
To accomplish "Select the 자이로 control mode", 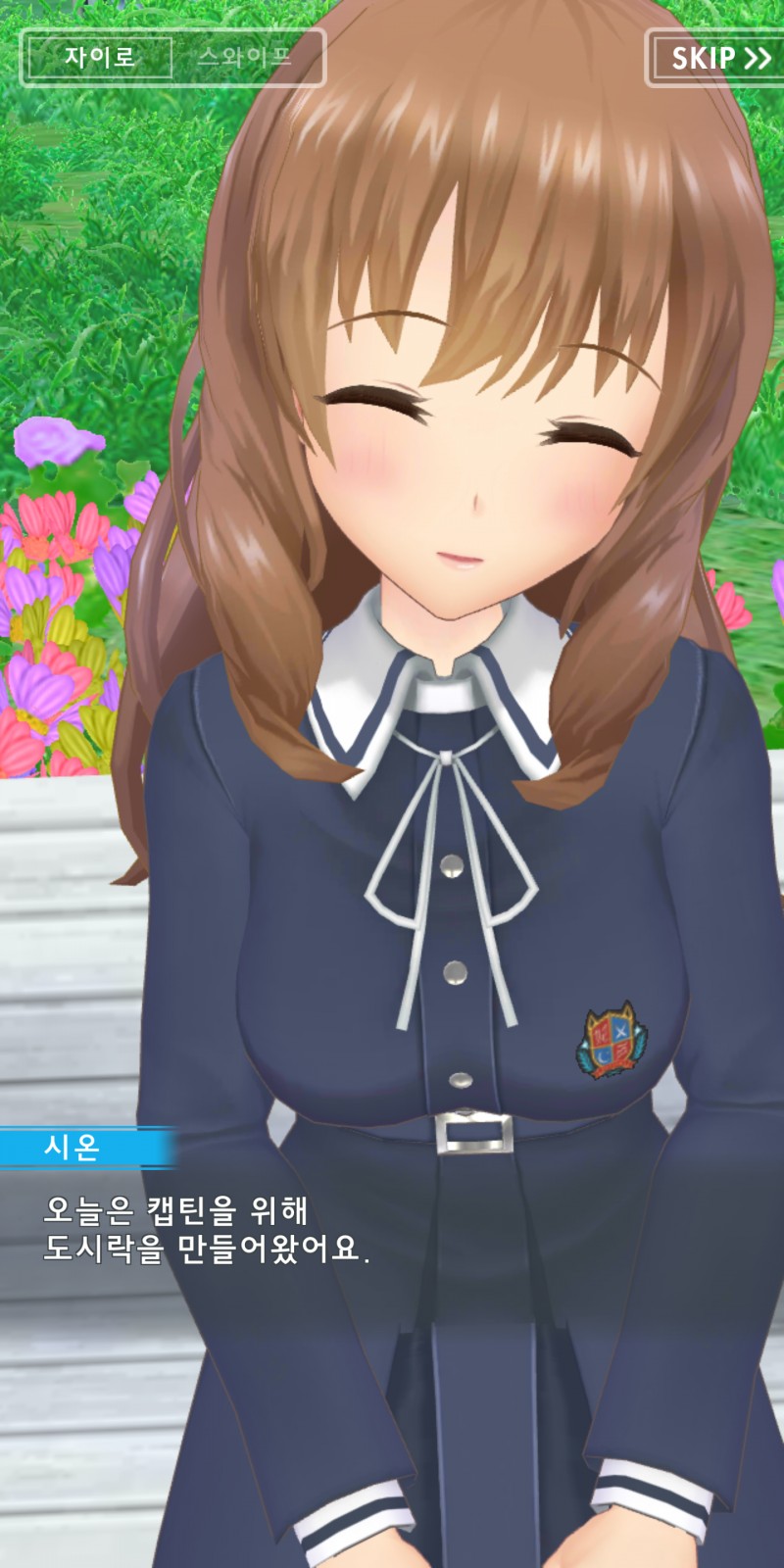I will tap(100, 58).
